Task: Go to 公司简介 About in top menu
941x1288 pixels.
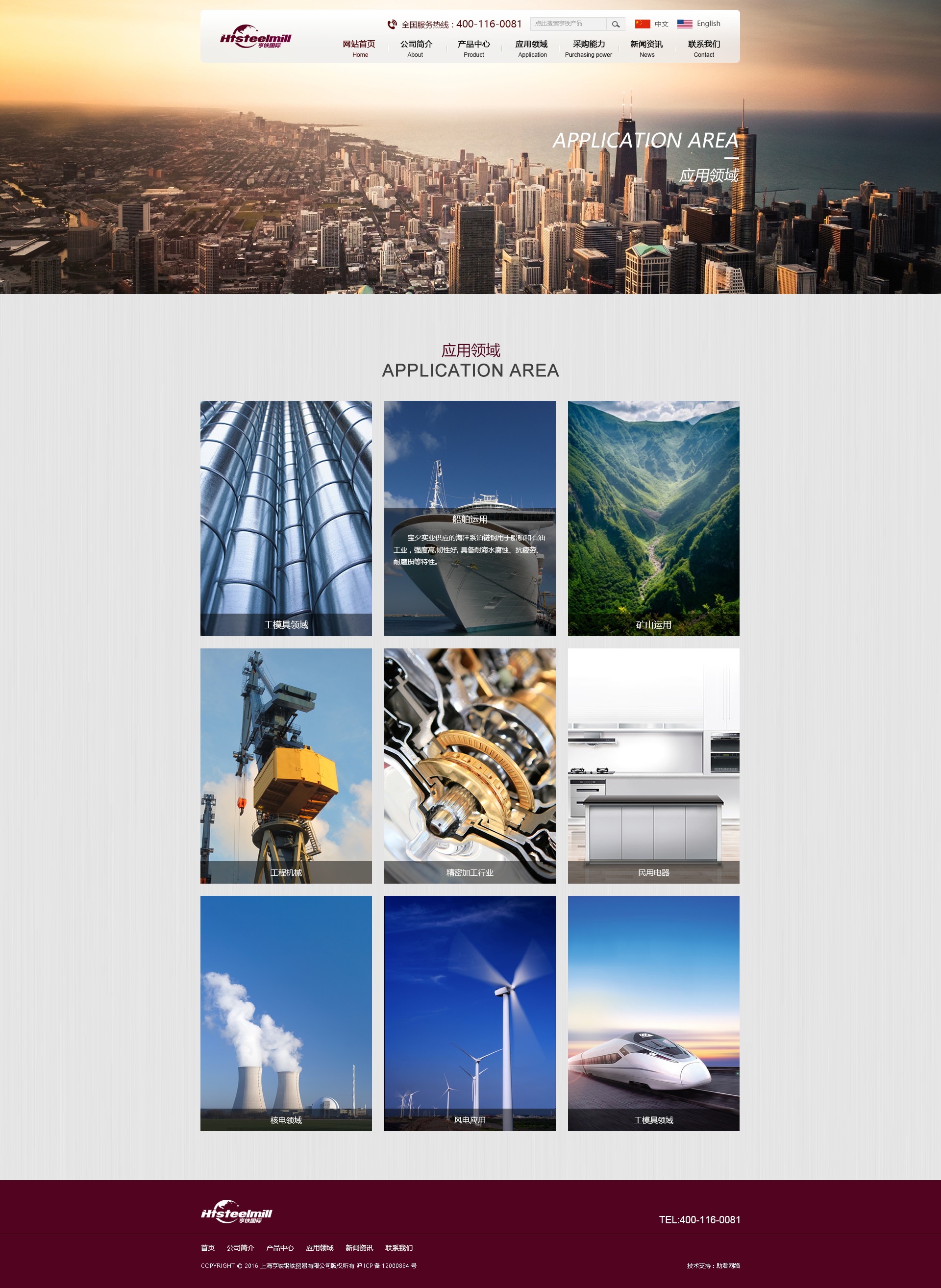Action: tap(416, 49)
